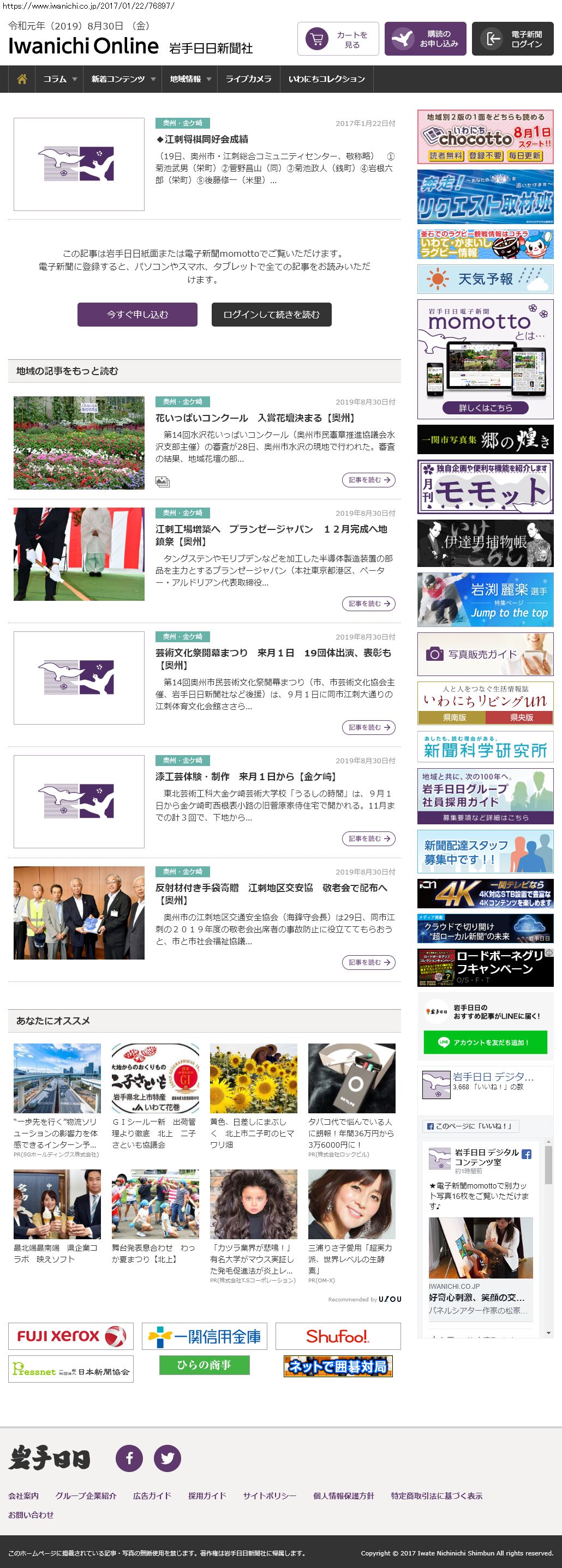Select ログインして続きを読む
The image size is (562, 1568).
click(271, 315)
